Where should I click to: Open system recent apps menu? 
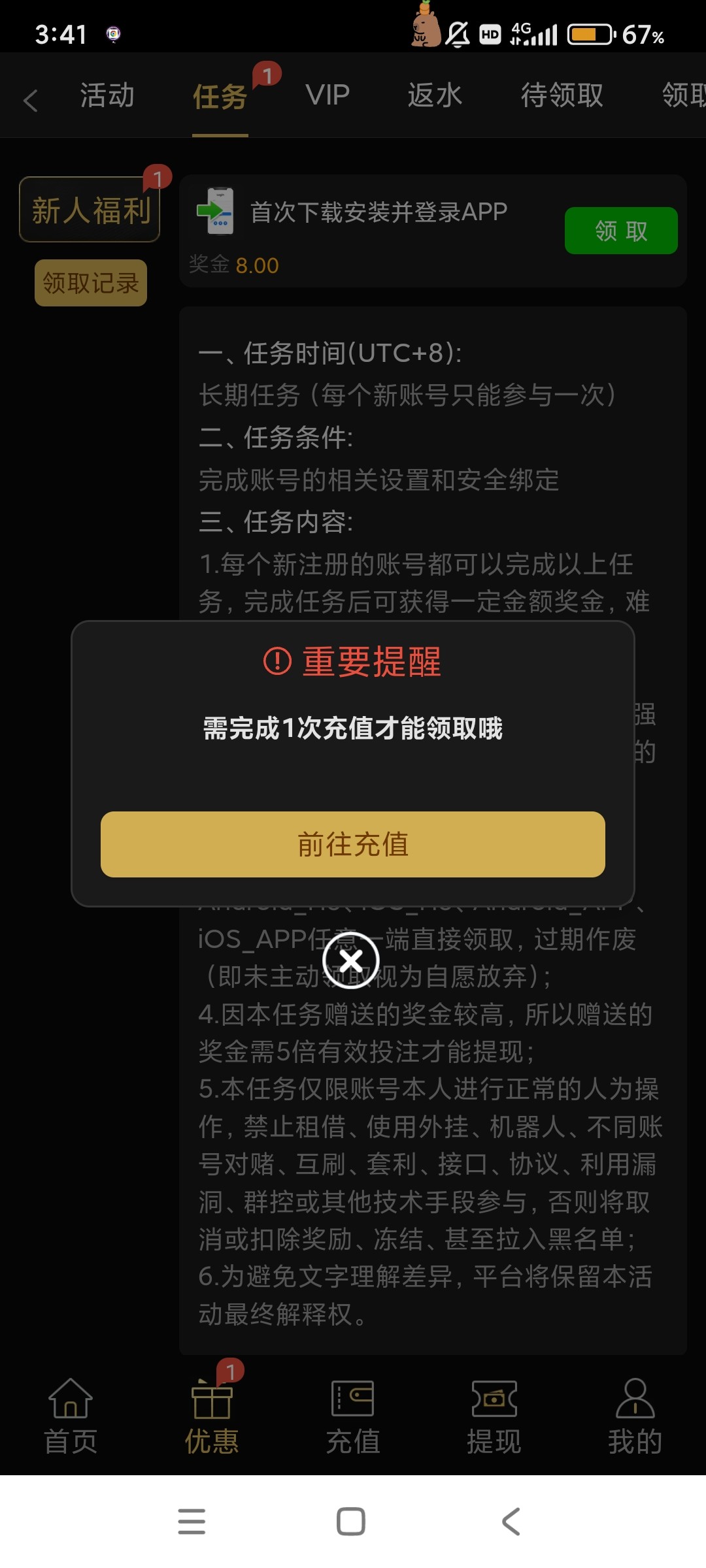pyautogui.click(x=192, y=1522)
